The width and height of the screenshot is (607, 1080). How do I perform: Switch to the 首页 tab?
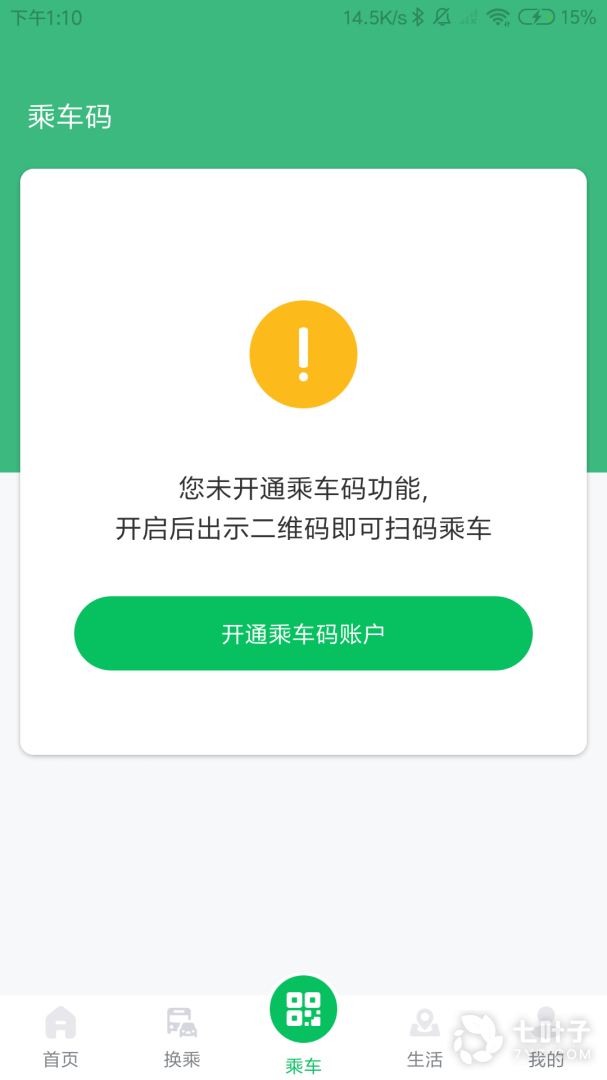coord(60,1036)
